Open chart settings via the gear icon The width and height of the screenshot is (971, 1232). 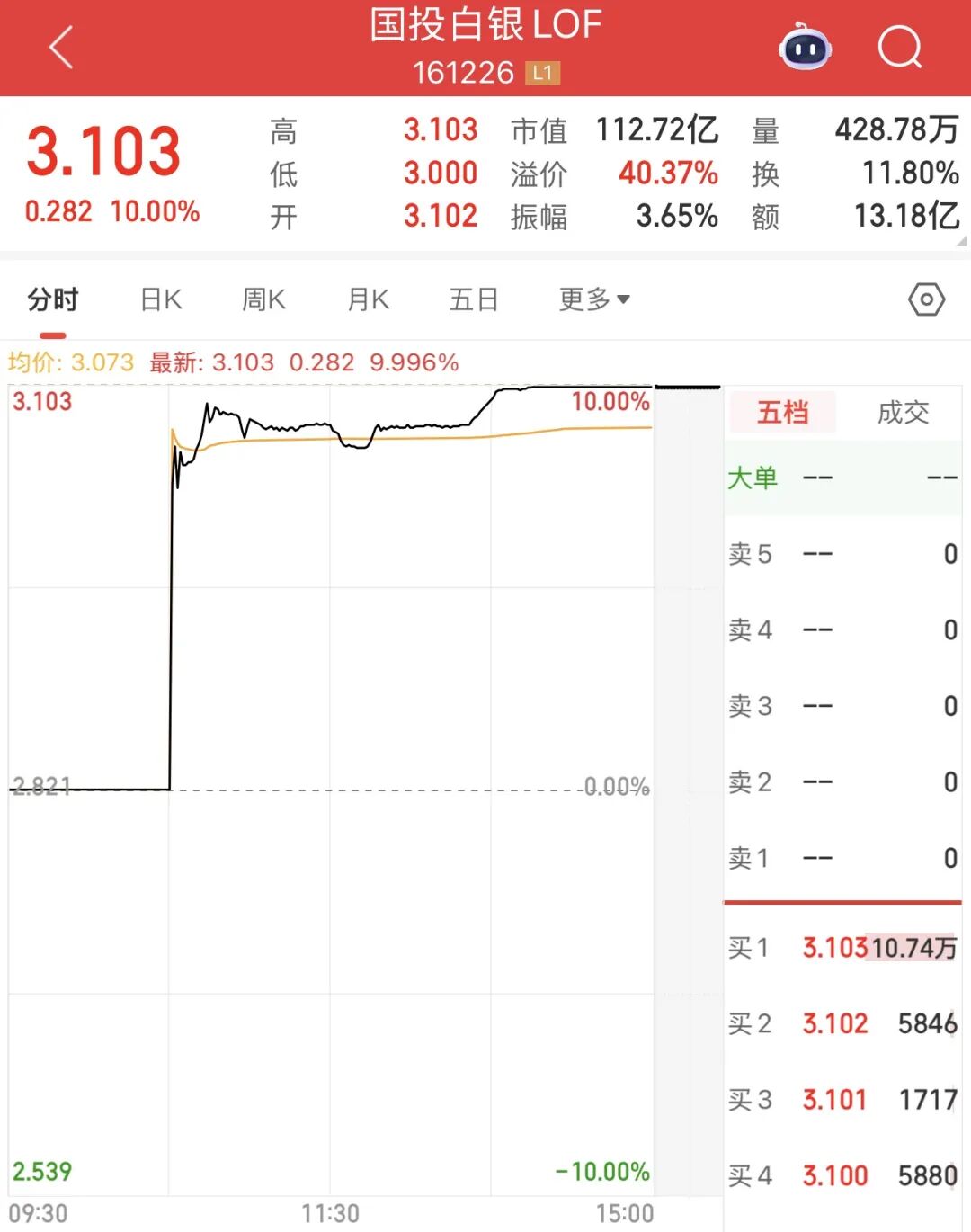pyautogui.click(x=925, y=298)
